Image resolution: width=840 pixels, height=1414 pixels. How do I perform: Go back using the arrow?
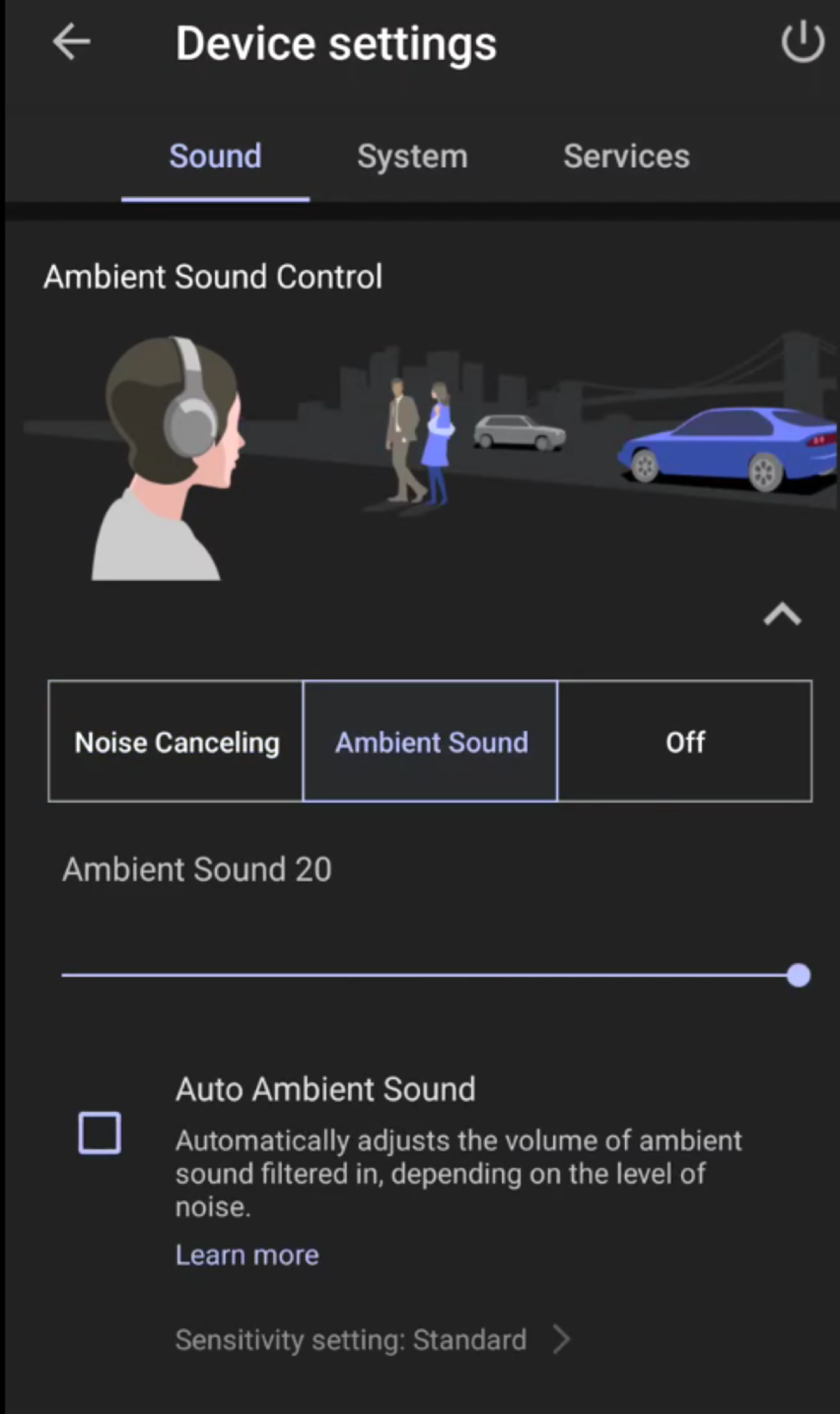pos(71,41)
